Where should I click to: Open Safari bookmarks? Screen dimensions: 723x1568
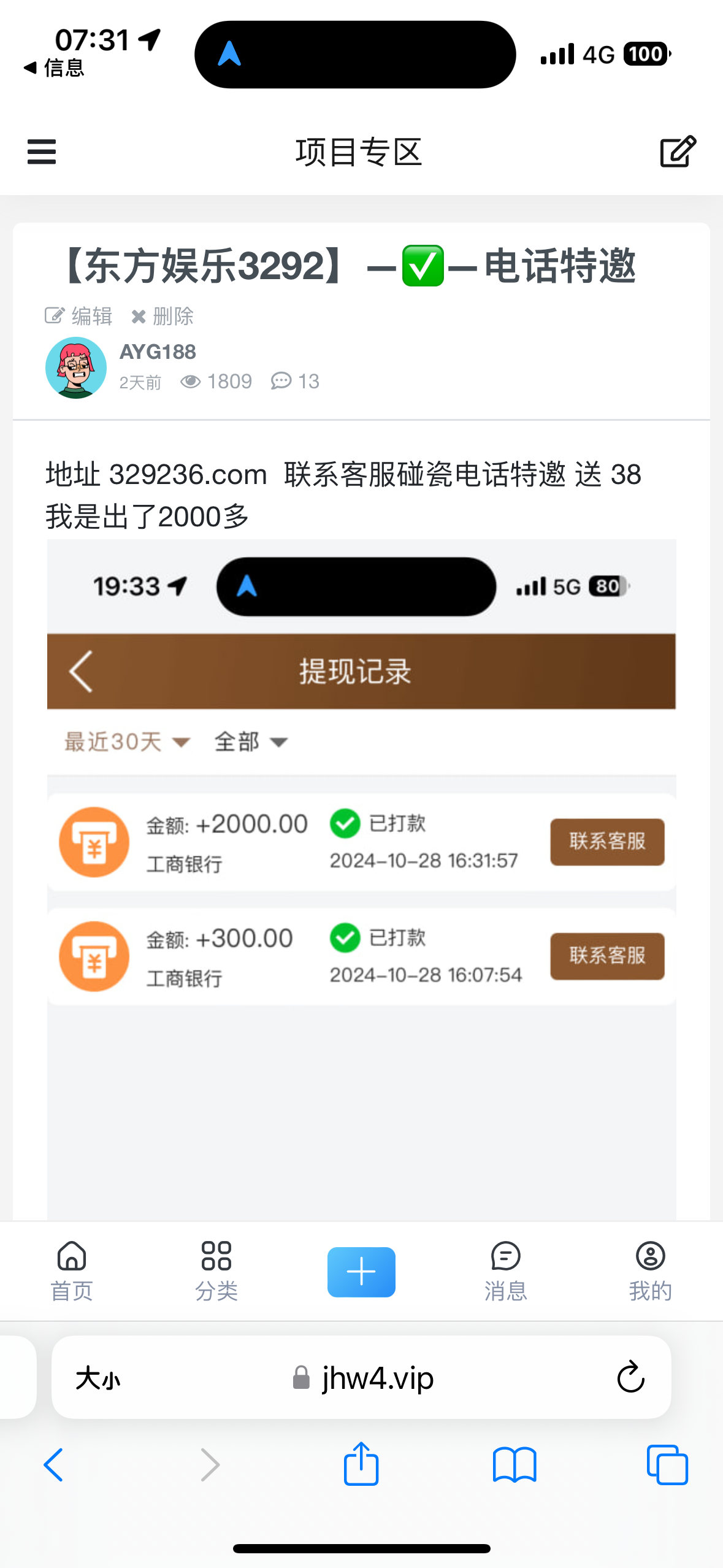tap(514, 1465)
